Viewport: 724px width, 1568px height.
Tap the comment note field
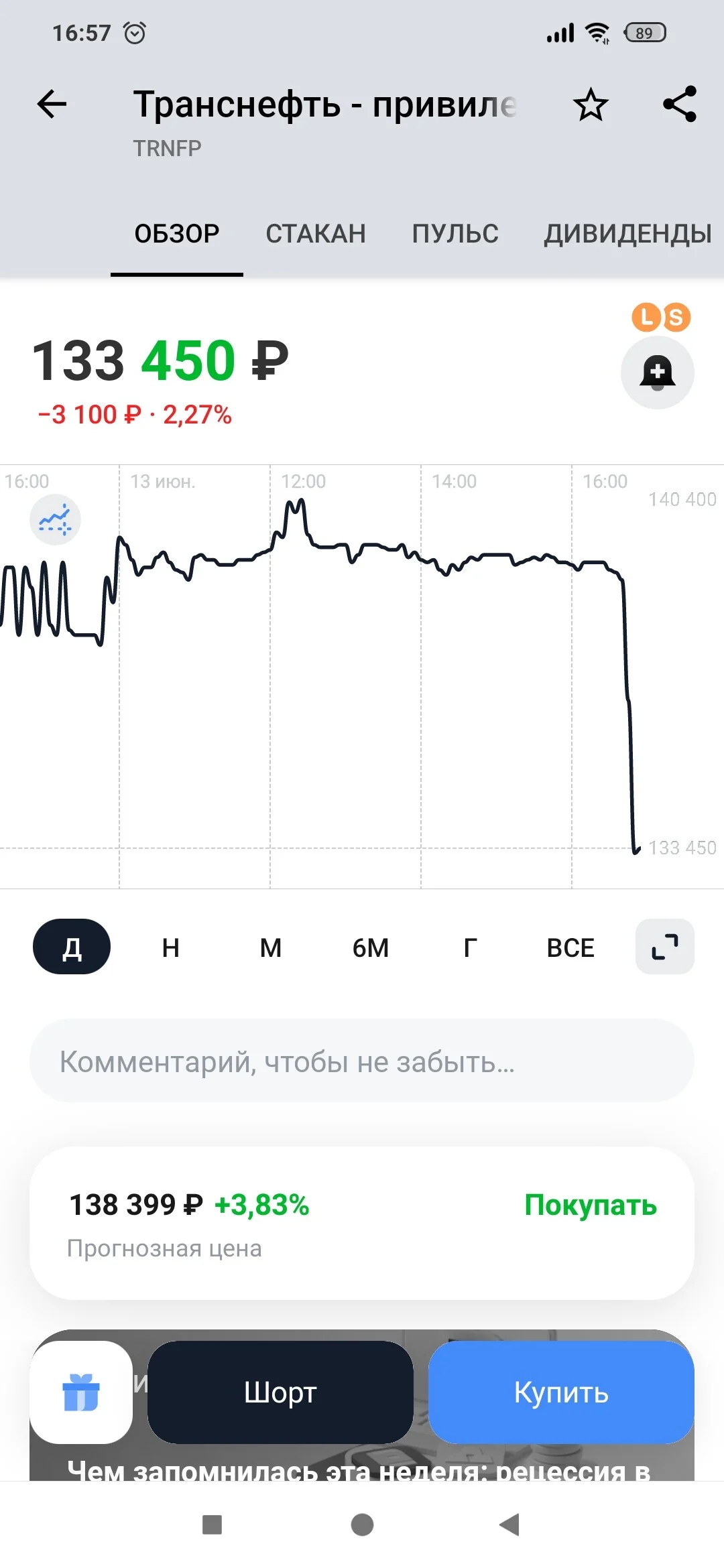tap(362, 1061)
